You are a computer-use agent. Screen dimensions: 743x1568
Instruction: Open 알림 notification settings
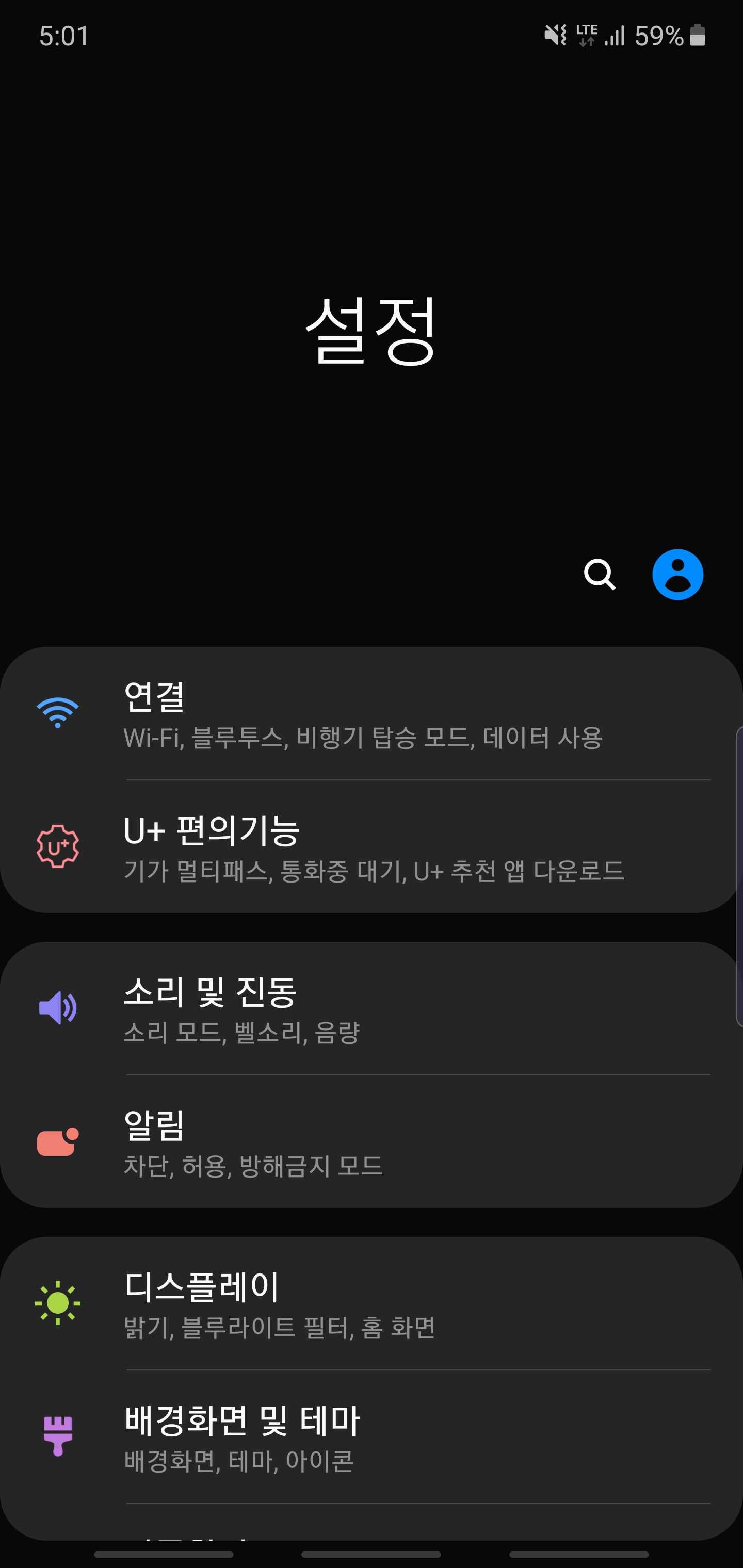[372, 1142]
